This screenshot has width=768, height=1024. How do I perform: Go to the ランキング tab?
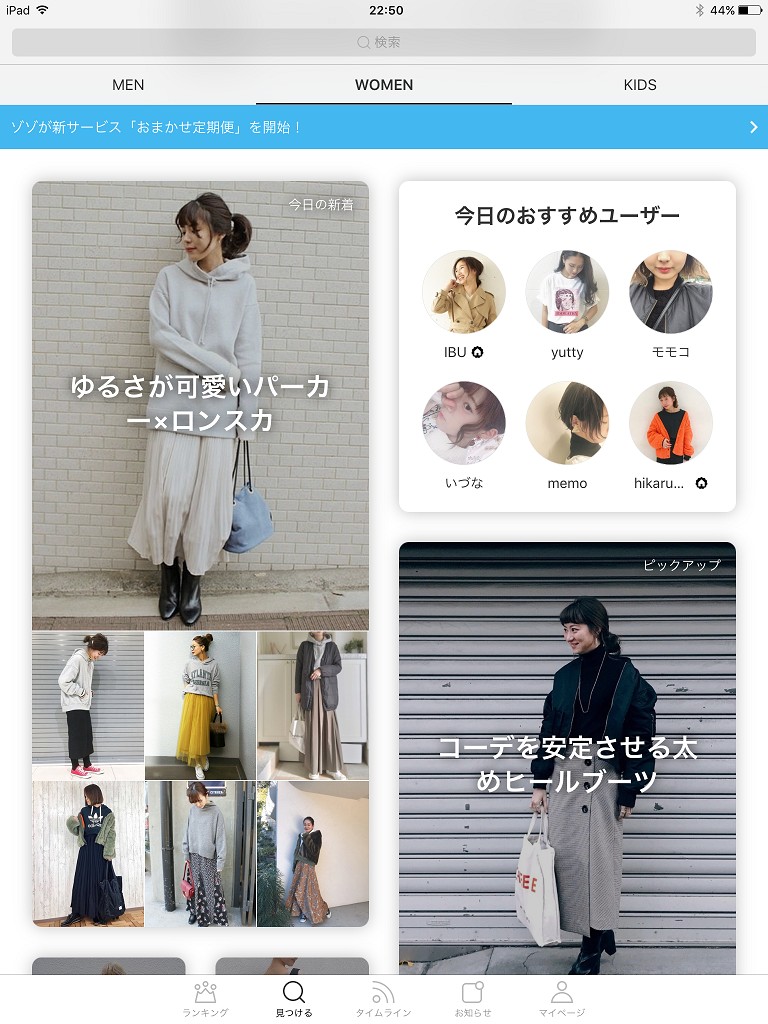click(205, 999)
